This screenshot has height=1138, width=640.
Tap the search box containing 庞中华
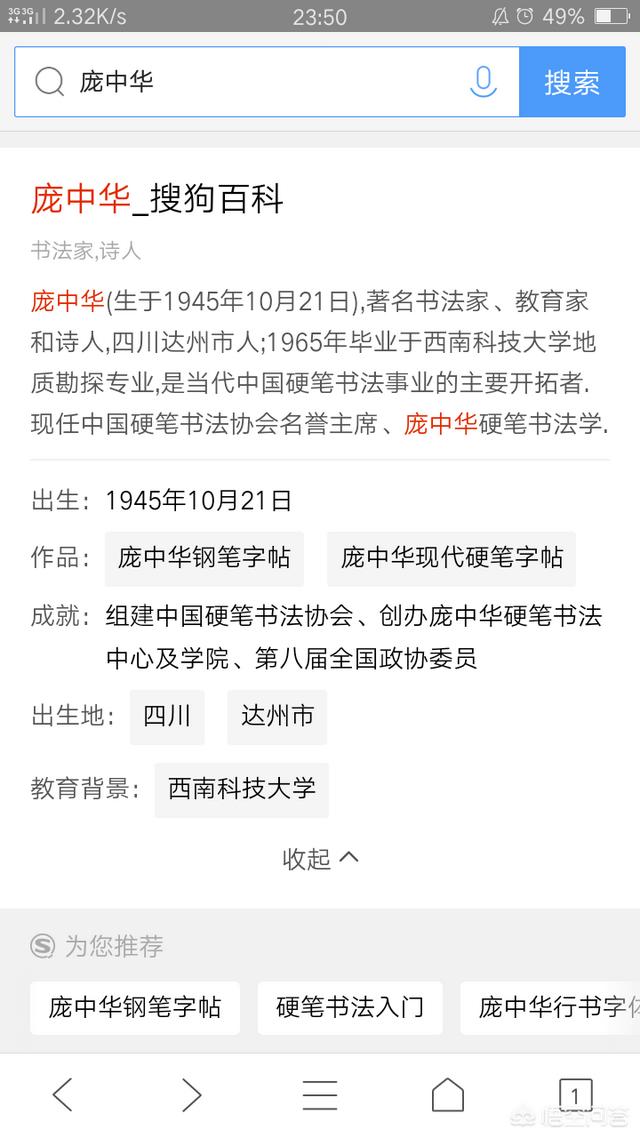(x=266, y=82)
